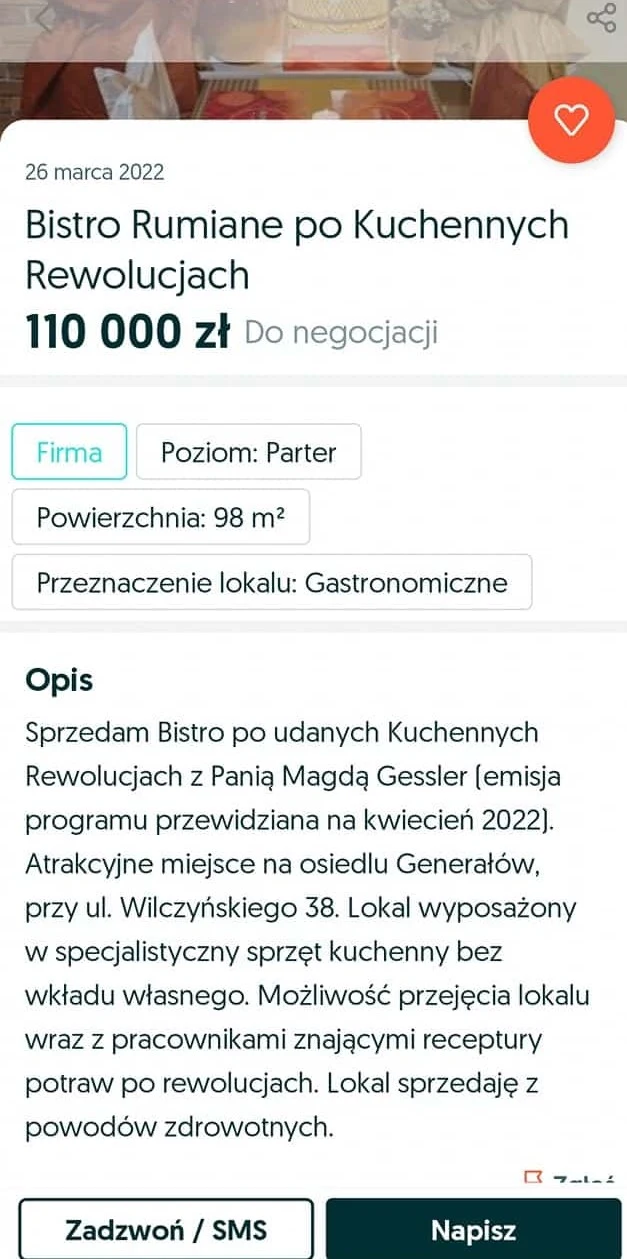Viewport: 627px width, 1259px height.
Task: Share this listing
Action: [x=601, y=18]
